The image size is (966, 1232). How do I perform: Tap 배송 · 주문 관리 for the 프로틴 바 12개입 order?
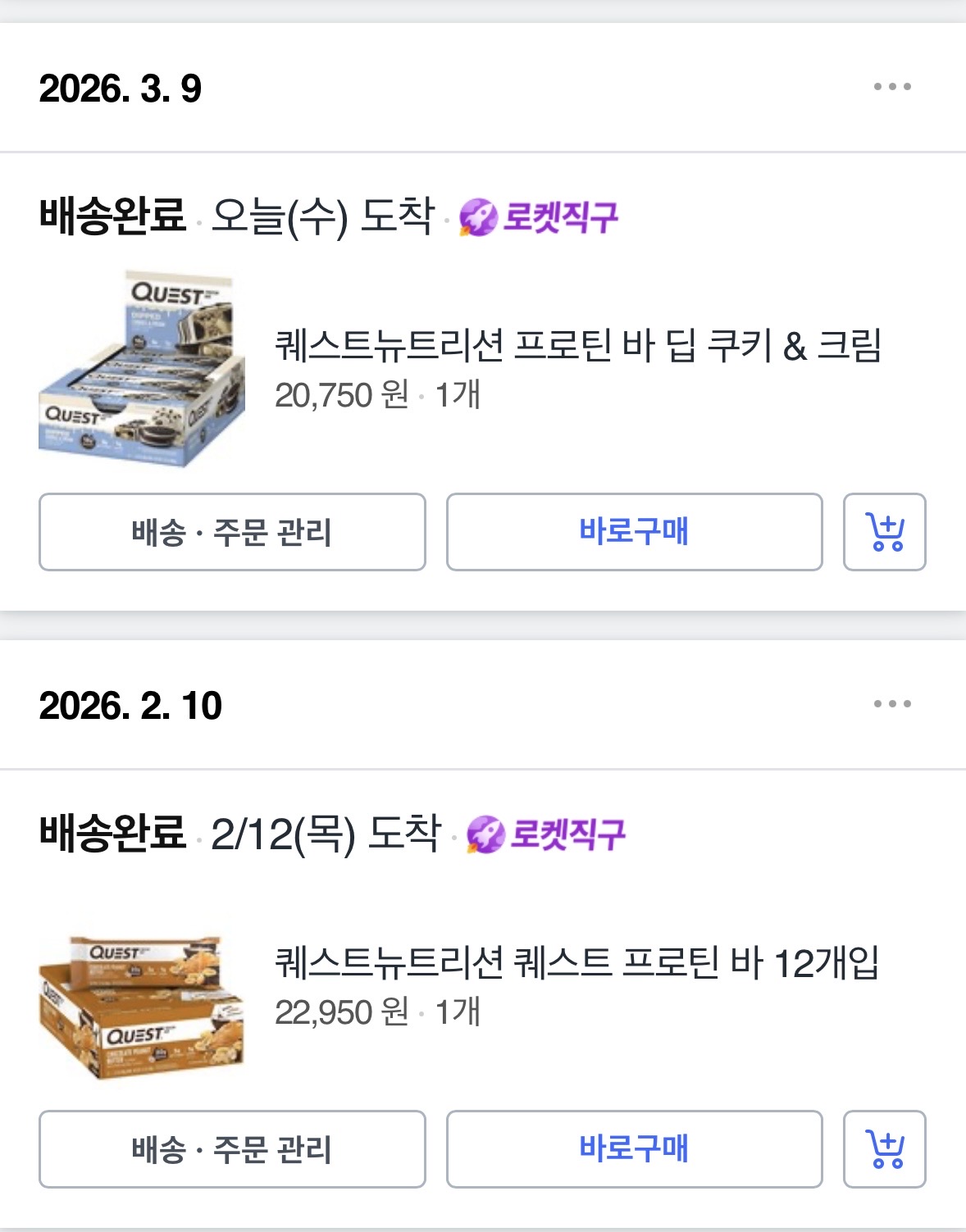click(232, 1149)
